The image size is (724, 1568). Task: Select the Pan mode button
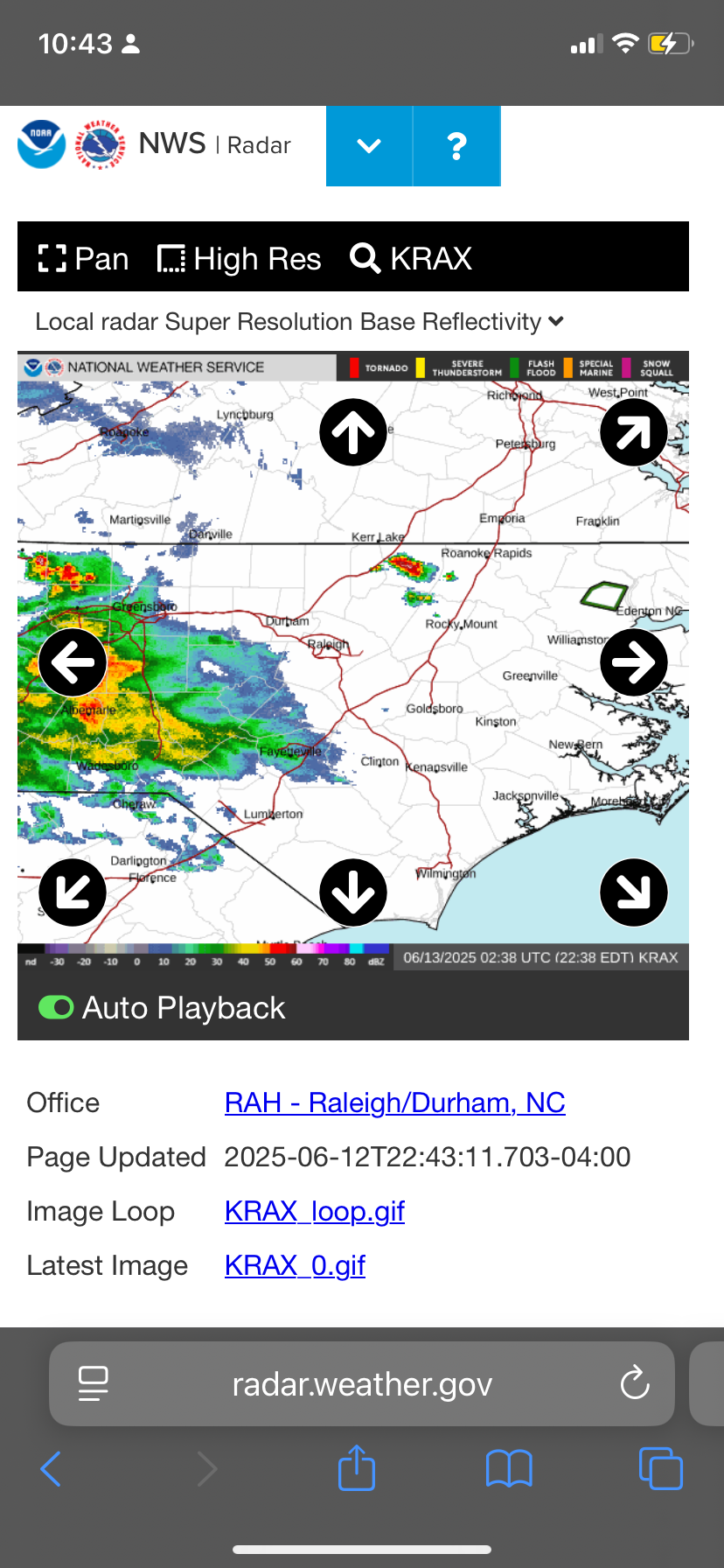(x=84, y=259)
